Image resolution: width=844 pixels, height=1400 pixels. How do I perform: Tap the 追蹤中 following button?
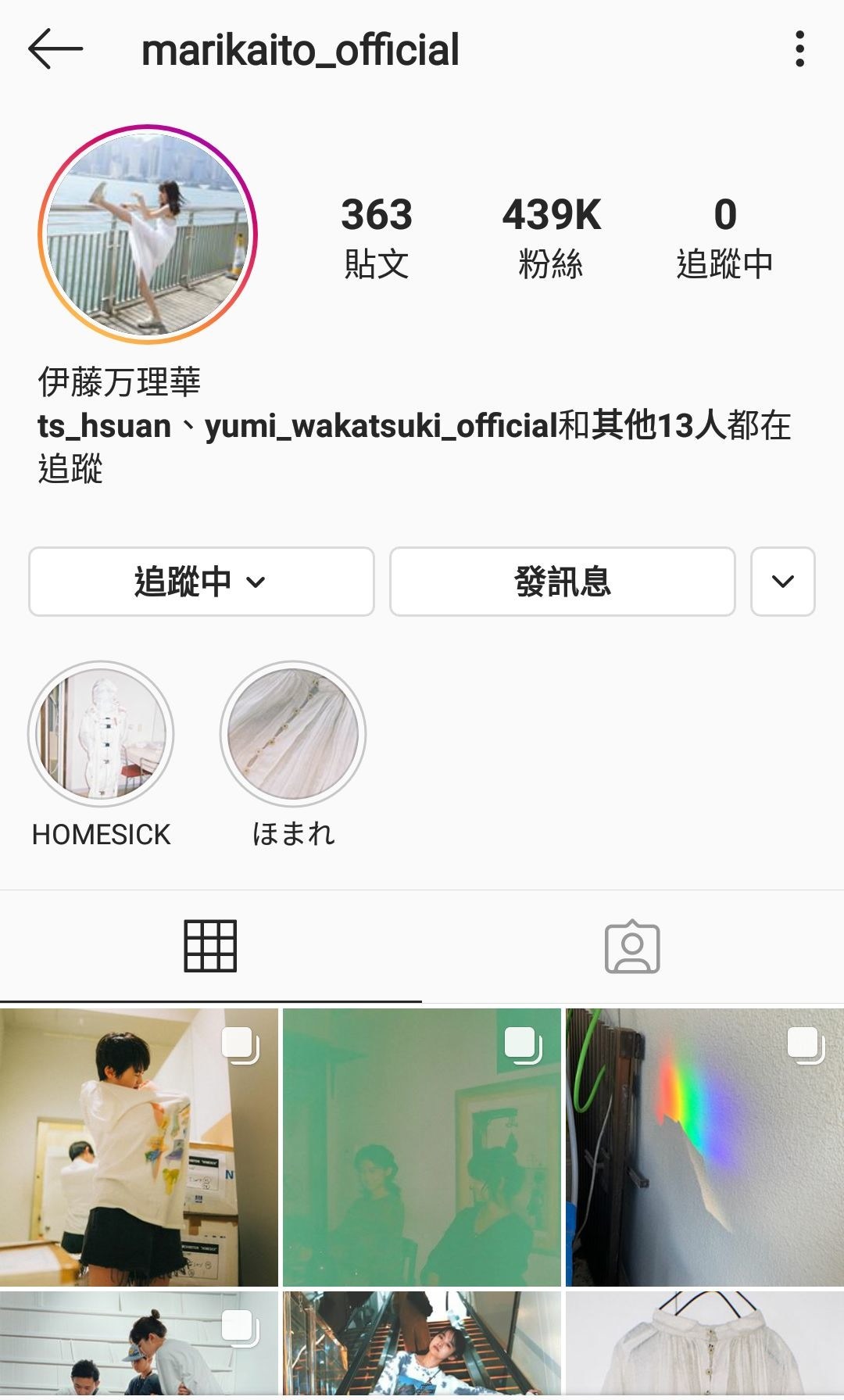coord(201,582)
